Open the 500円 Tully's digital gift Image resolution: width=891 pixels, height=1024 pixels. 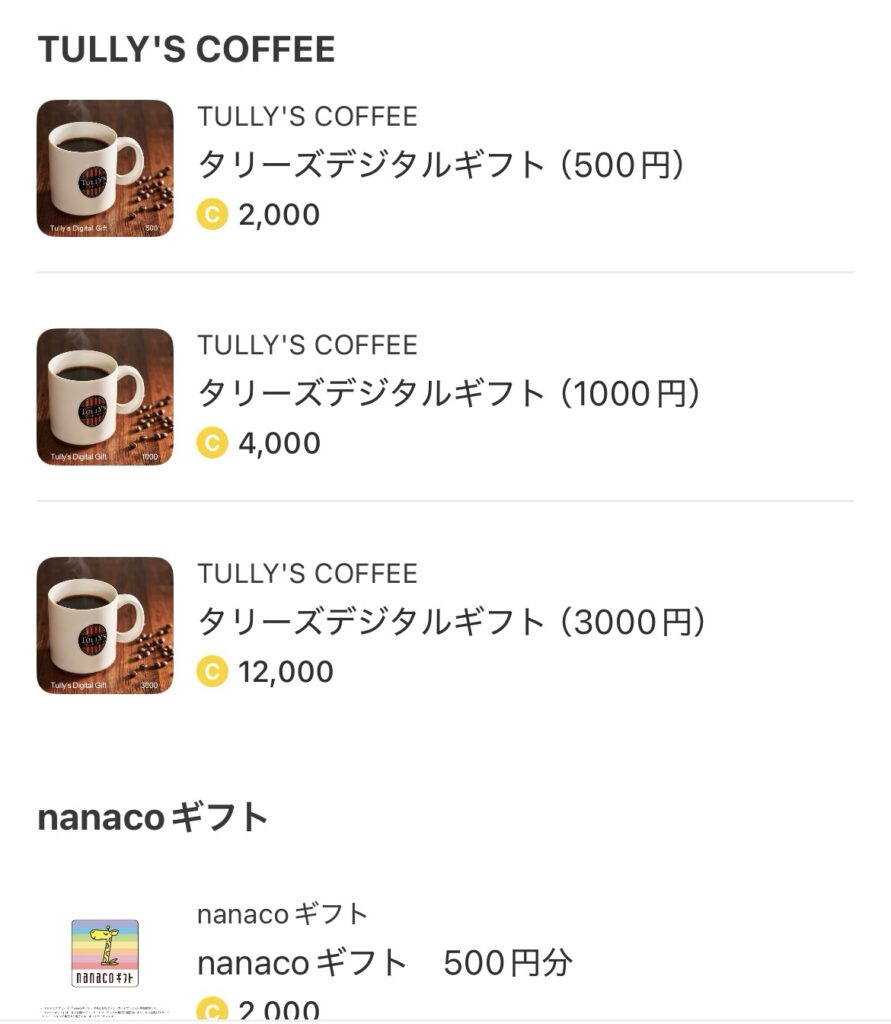coord(440,165)
